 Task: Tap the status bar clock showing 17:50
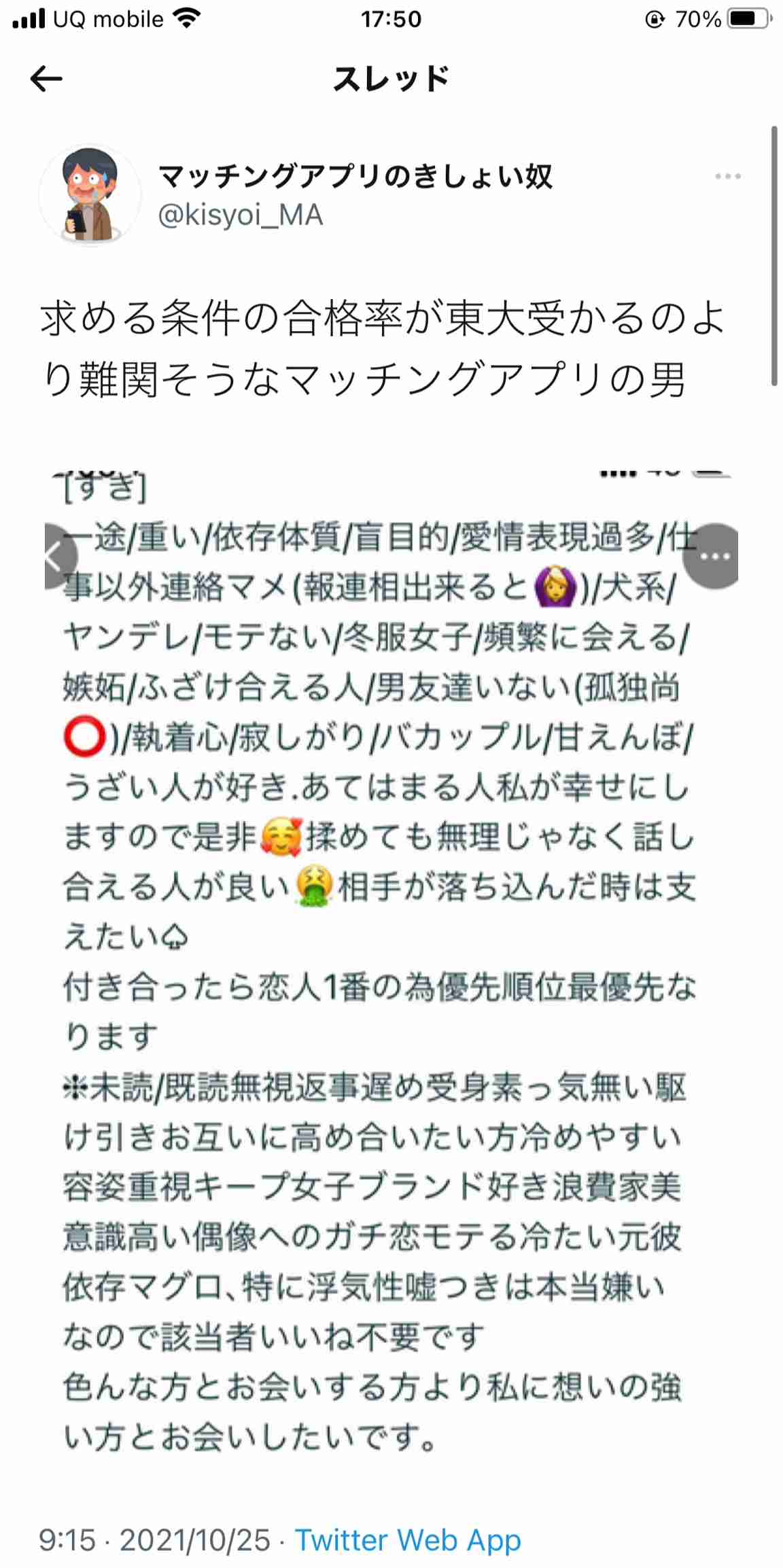(x=391, y=18)
